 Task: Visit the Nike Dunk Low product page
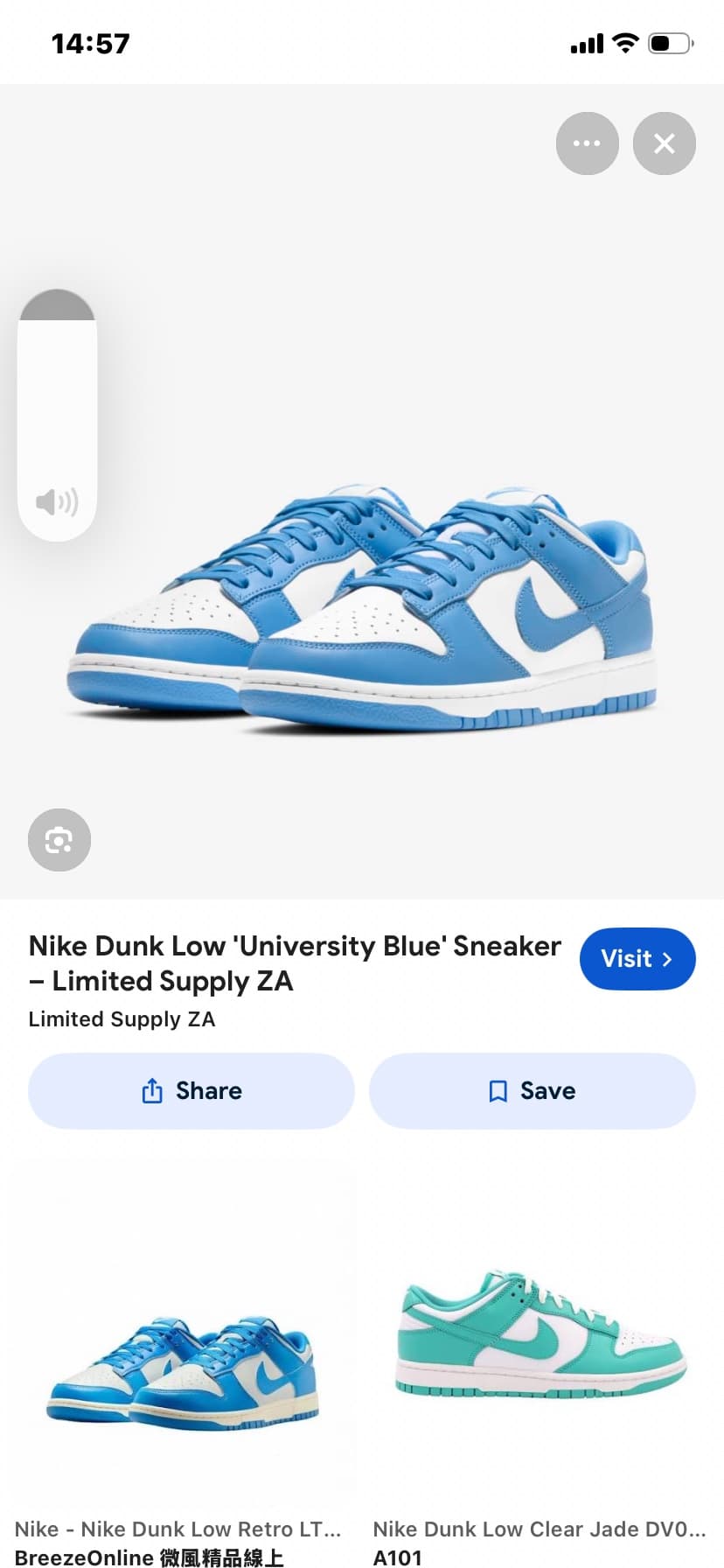click(x=637, y=959)
